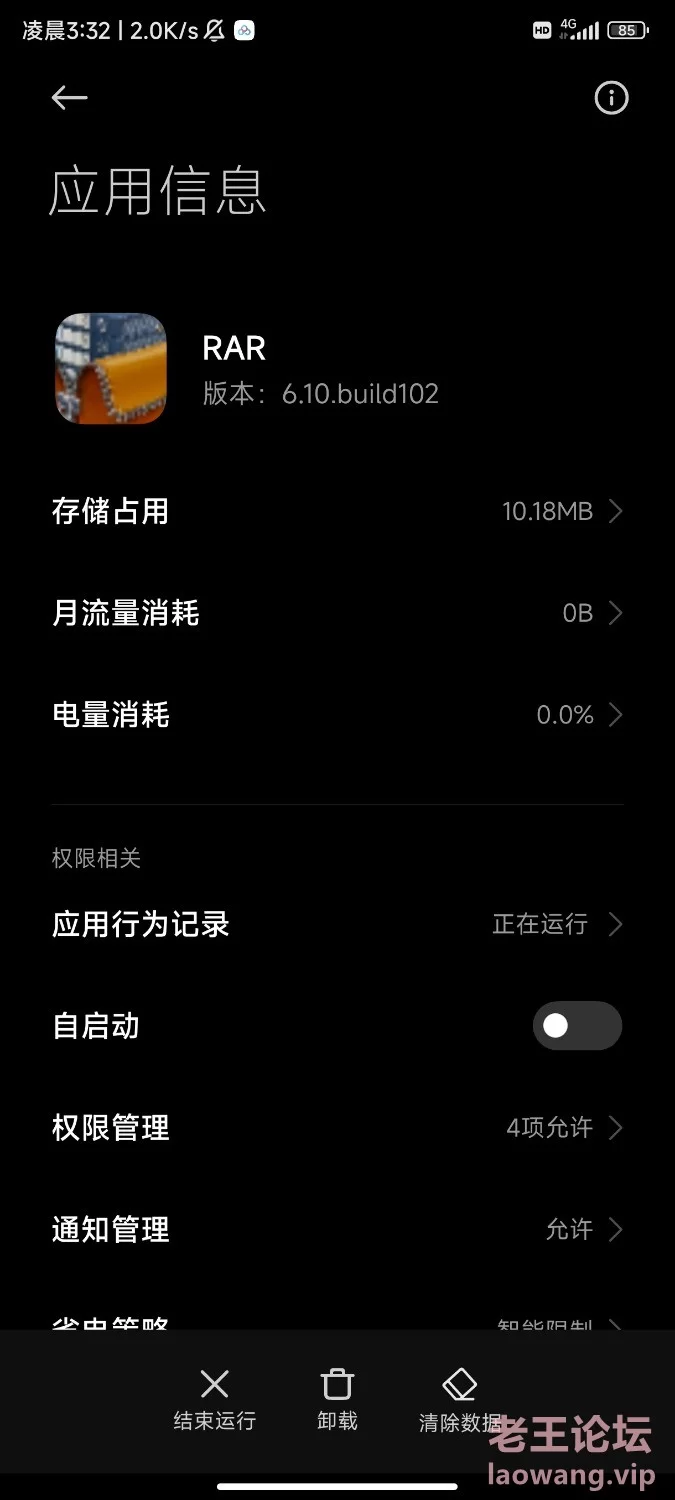This screenshot has height=1500, width=675.
Task: Toggle the 自启动 autostart switch
Action: [577, 1026]
